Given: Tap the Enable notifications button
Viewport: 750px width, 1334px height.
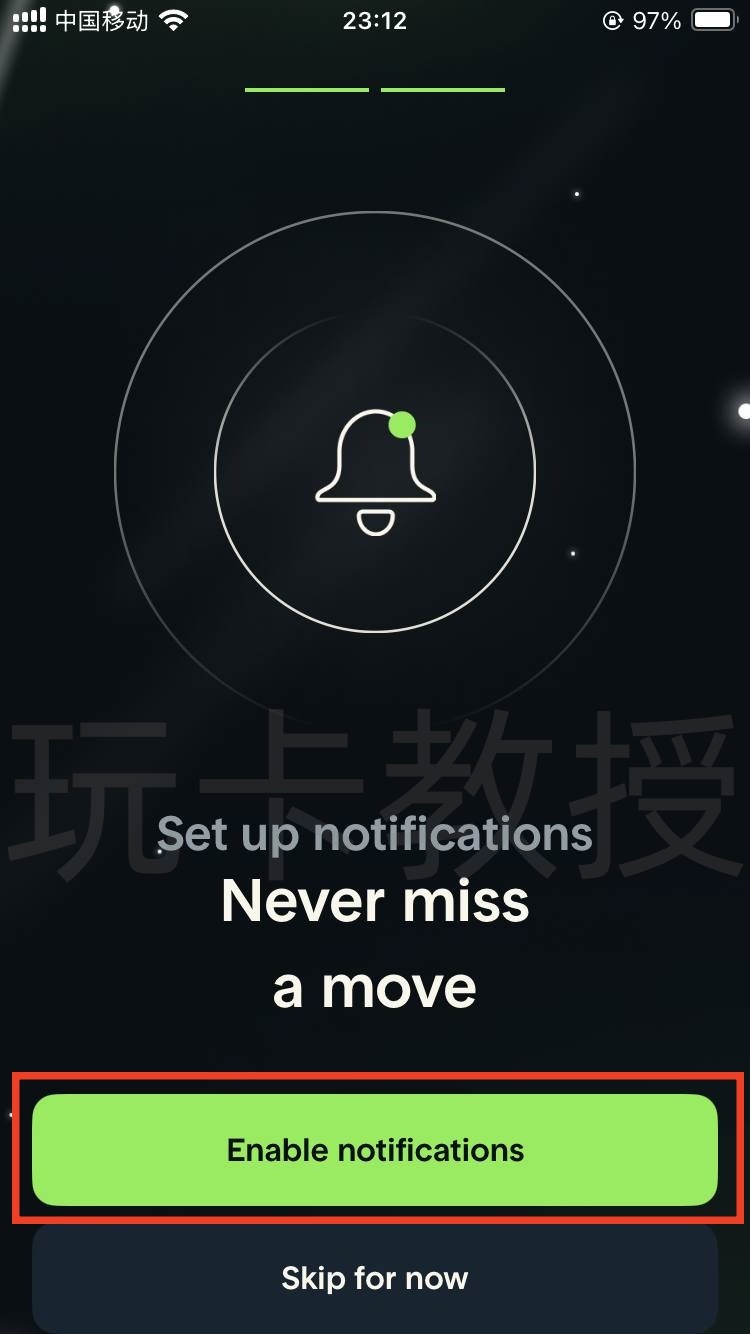Looking at the screenshot, I should point(375,1150).
